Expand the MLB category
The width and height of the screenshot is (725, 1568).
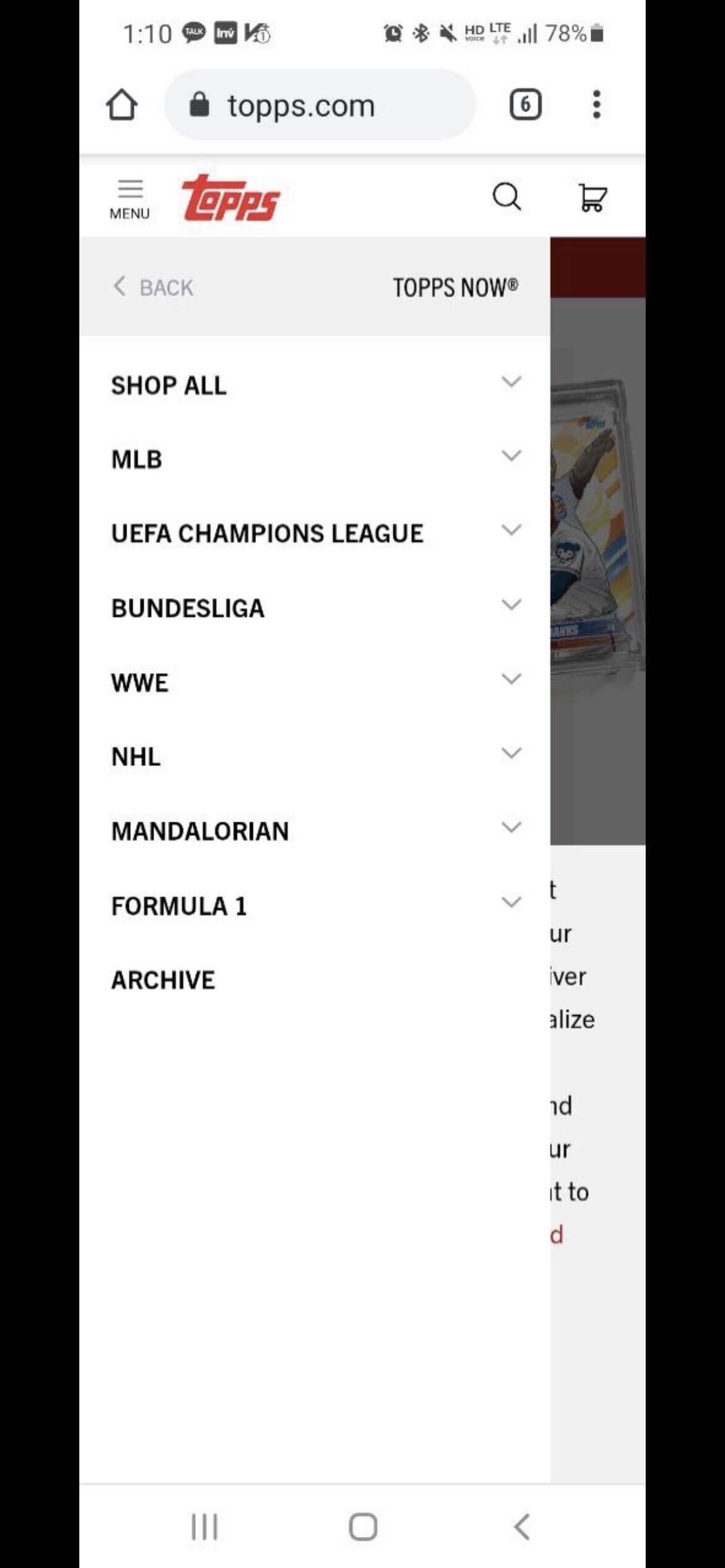tap(511, 456)
